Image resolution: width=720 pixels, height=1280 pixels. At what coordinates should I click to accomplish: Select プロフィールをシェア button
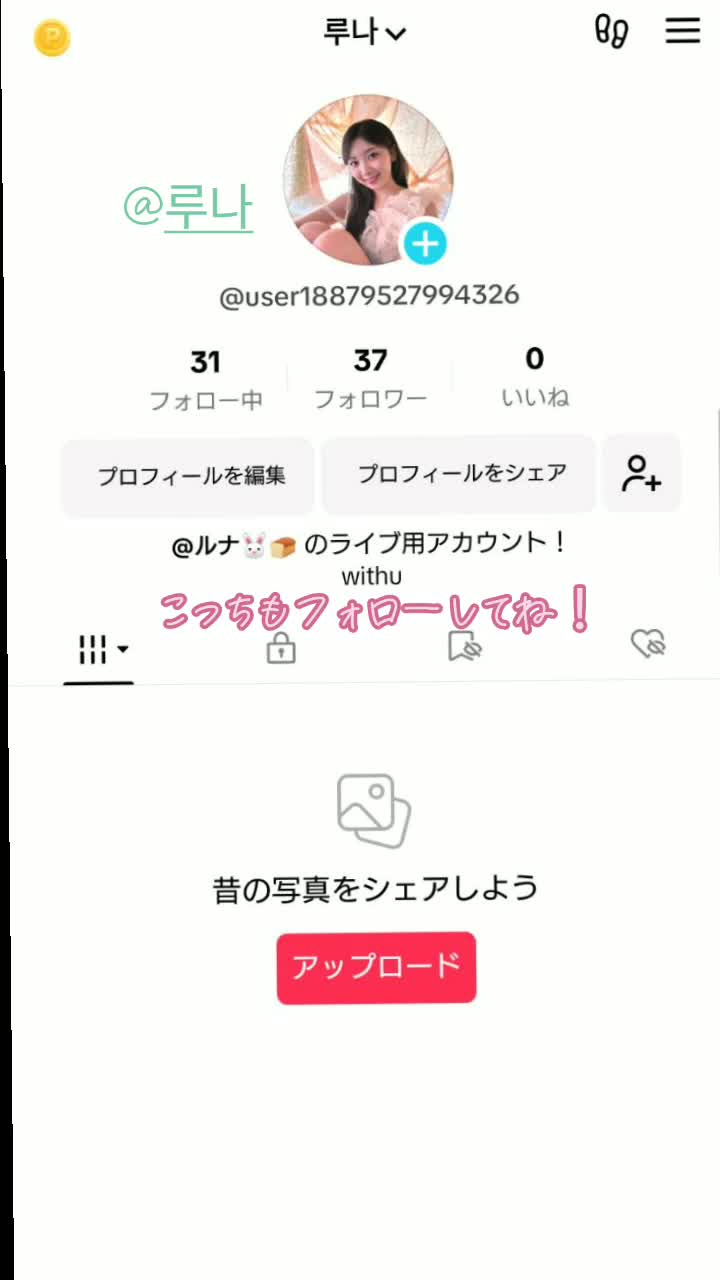point(461,474)
